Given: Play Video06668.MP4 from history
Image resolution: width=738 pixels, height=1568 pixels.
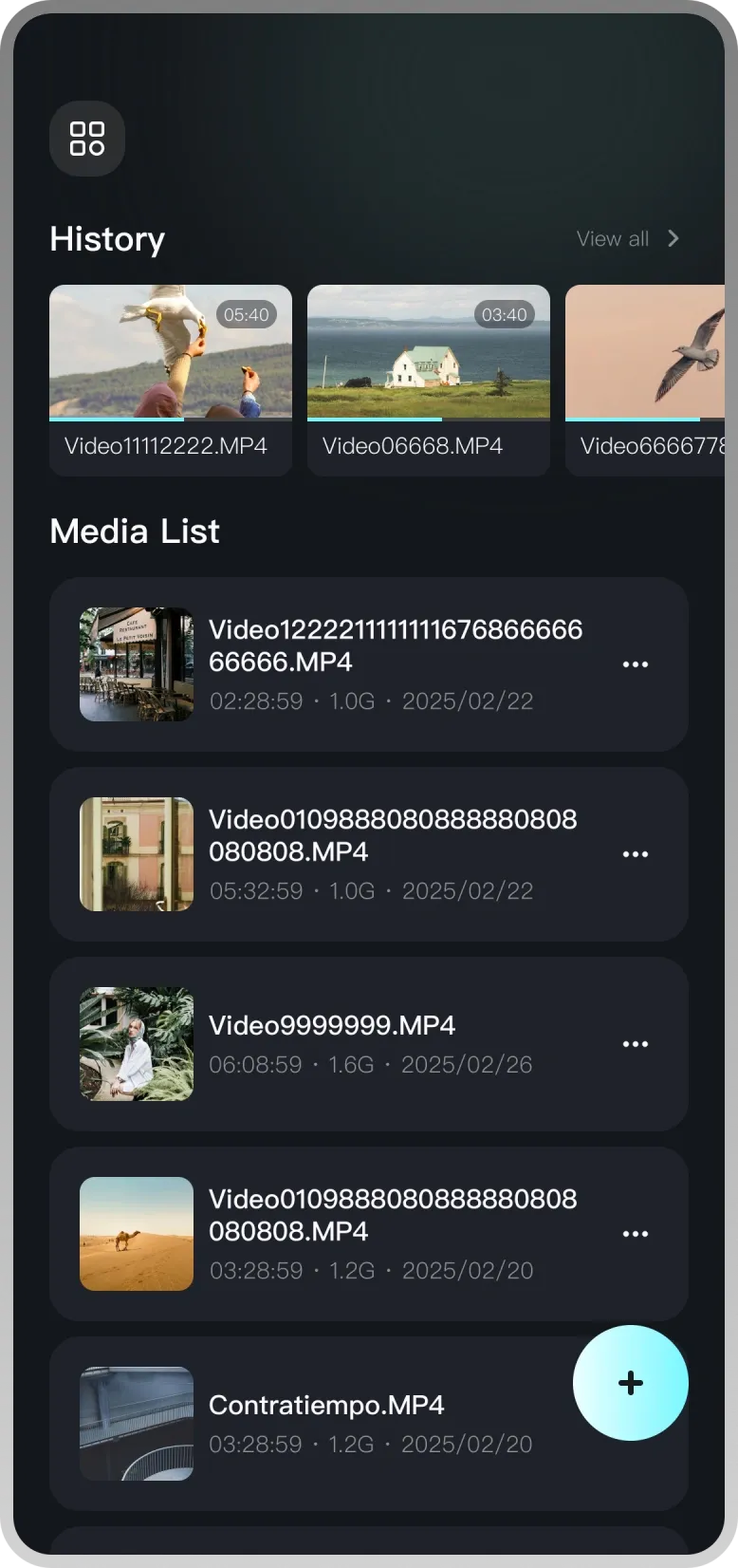Looking at the screenshot, I should pos(428,353).
